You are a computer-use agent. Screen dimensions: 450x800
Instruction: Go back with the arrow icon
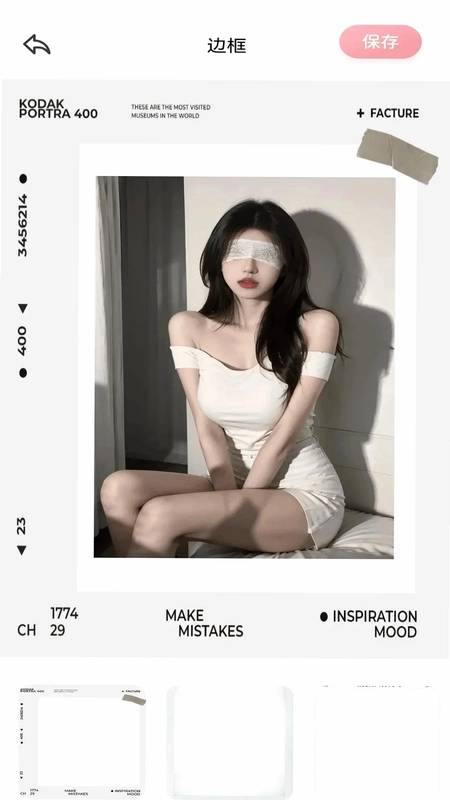pos(37,44)
